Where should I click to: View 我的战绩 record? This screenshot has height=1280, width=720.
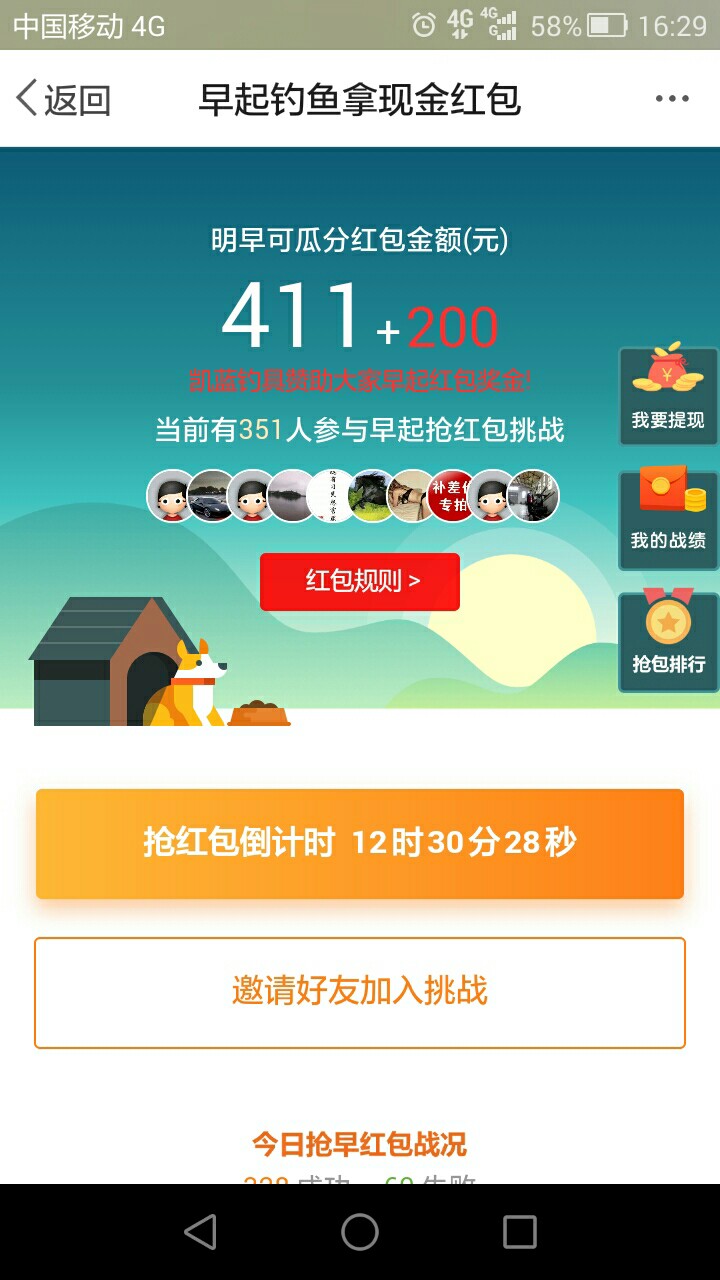(668, 519)
